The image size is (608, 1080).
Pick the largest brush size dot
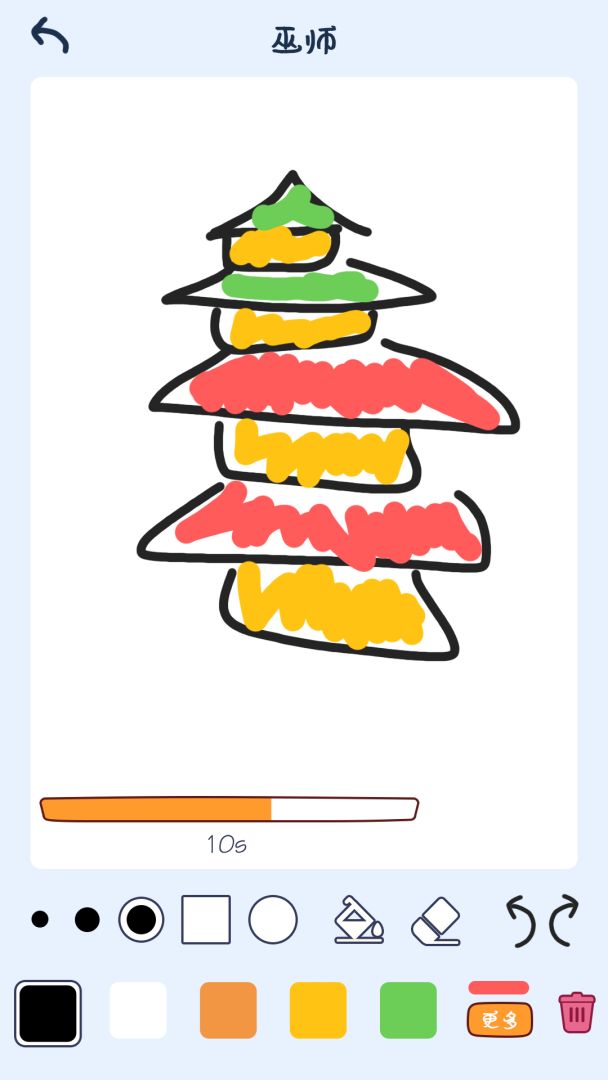(141, 920)
